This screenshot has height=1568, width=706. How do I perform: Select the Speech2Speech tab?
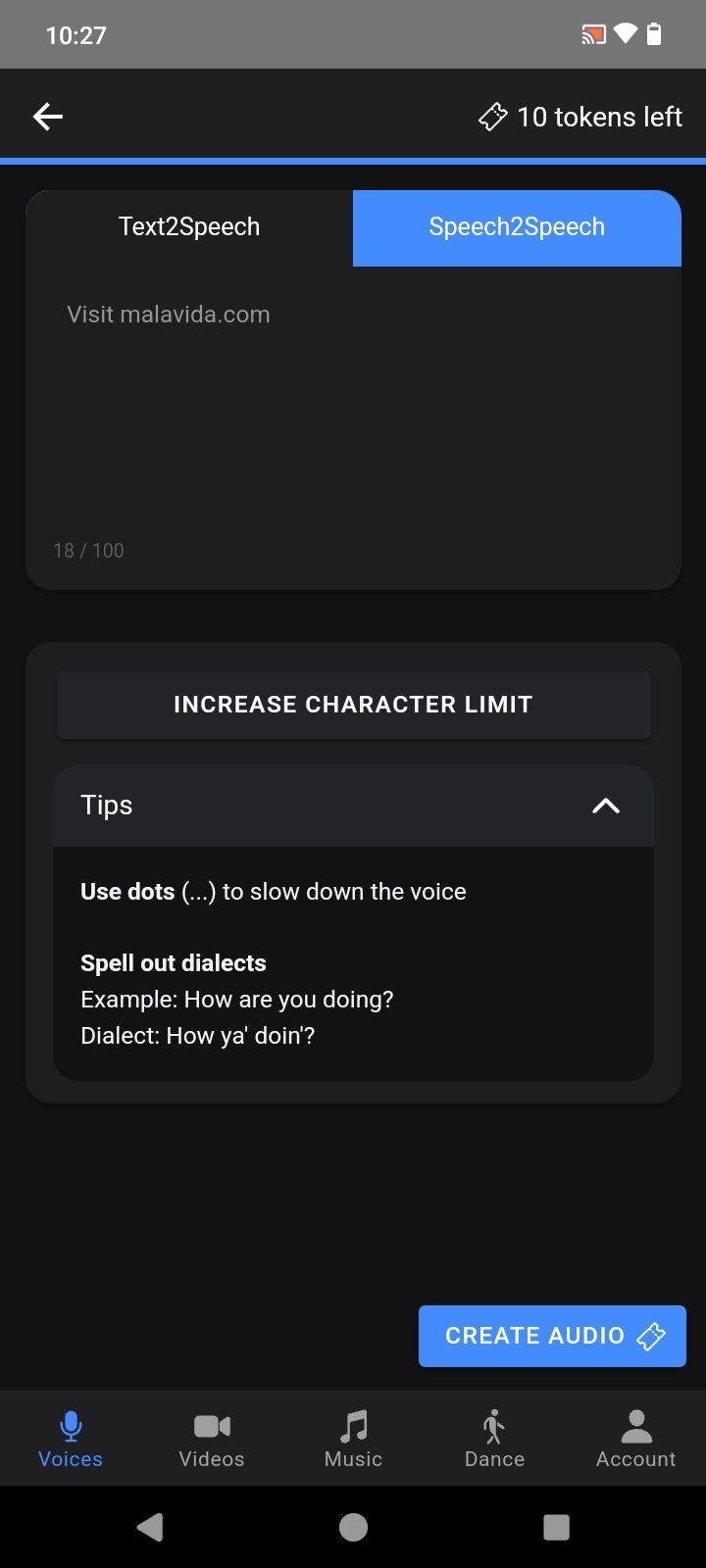pos(517,227)
